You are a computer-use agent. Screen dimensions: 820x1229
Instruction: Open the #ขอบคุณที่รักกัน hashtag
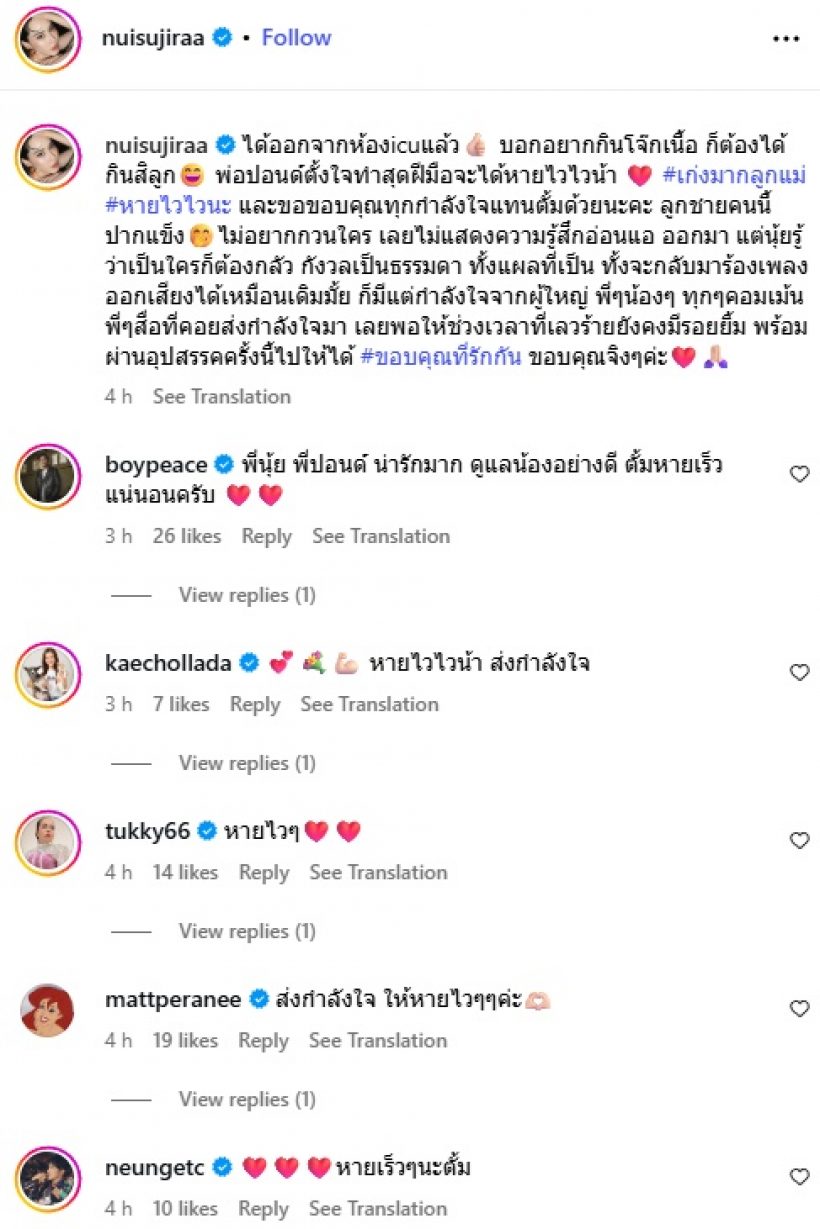coord(440,357)
